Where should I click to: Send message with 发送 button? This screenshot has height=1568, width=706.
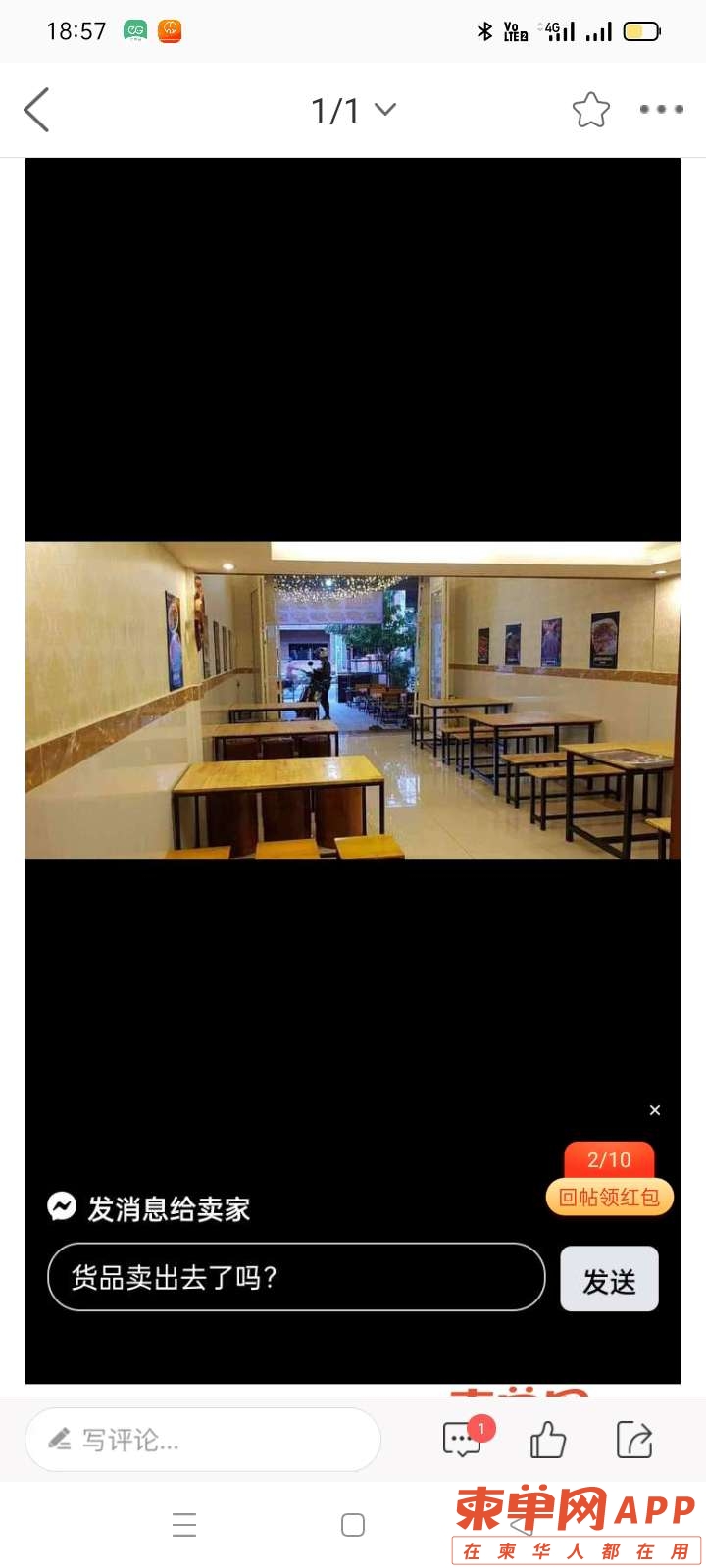609,1280
